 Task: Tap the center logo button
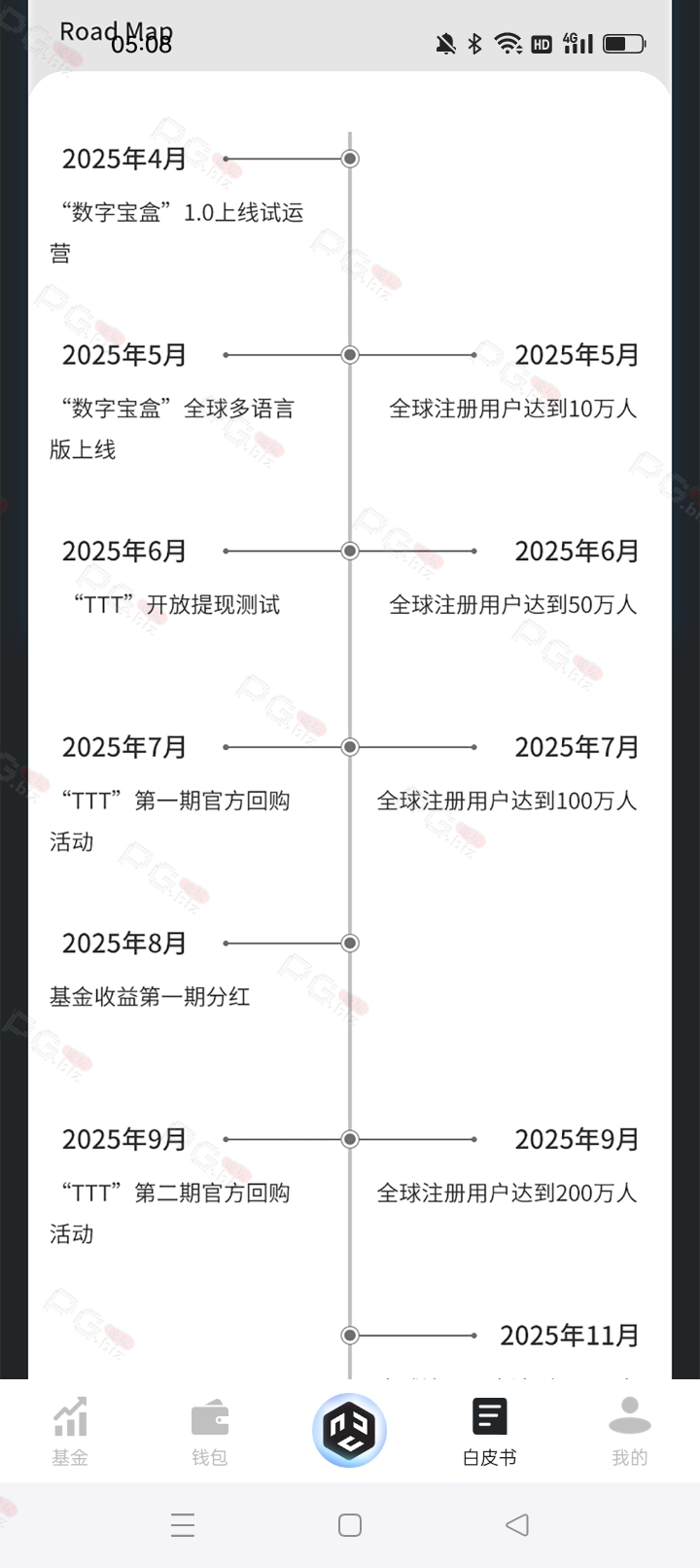point(350,1431)
